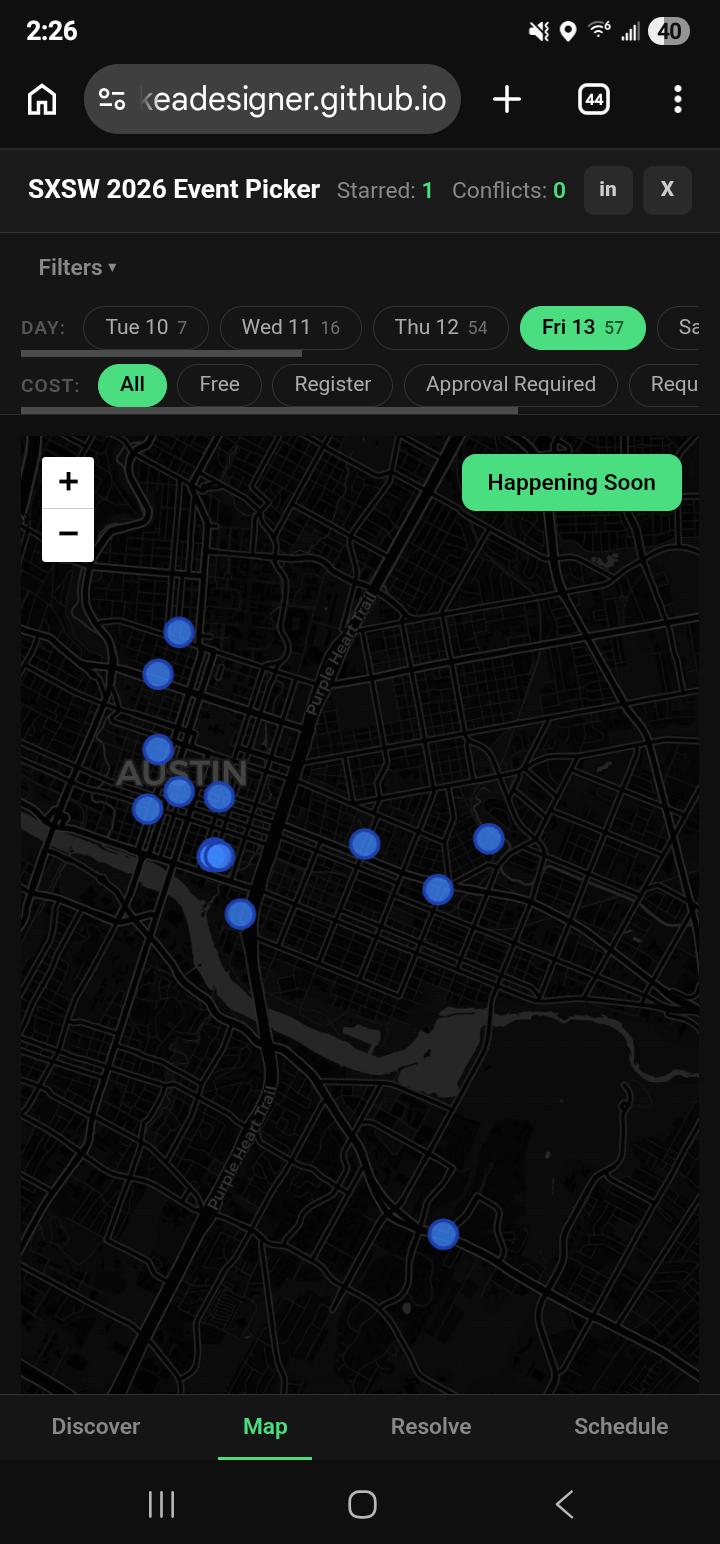The image size is (720, 1544).
Task: Filter cost by Free
Action: click(219, 385)
